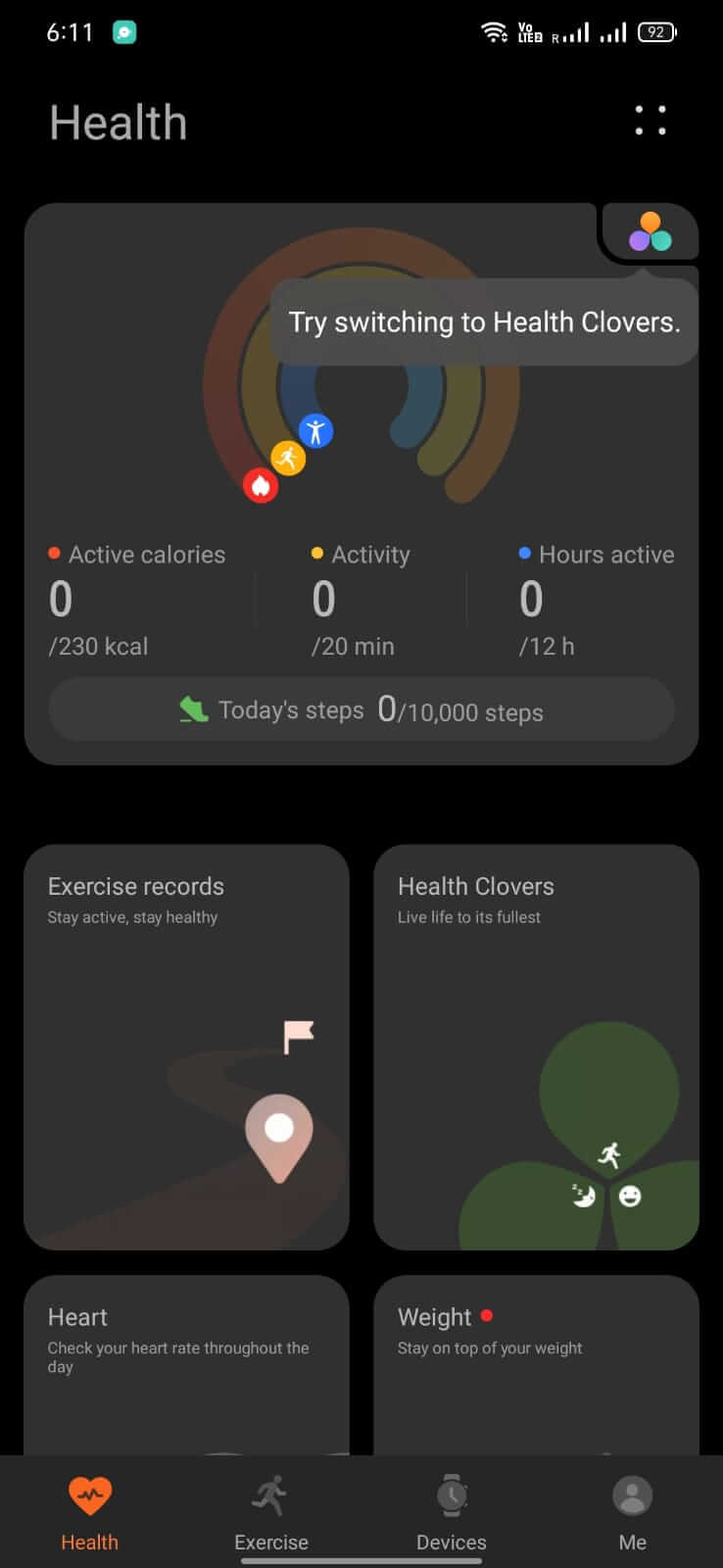Open Health Clovers via the clover icon
This screenshot has width=723, height=1568.
[x=650, y=231]
